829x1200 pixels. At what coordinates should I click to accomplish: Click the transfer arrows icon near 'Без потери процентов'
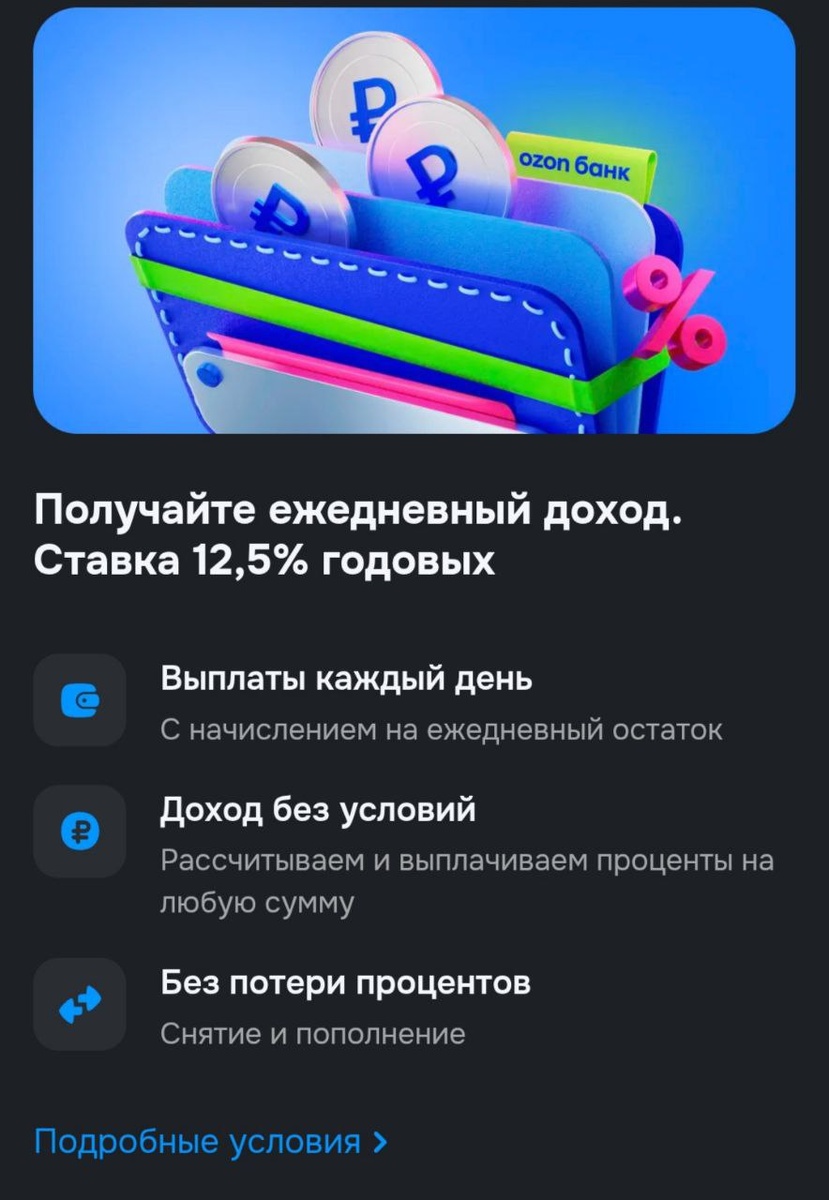click(x=80, y=1004)
